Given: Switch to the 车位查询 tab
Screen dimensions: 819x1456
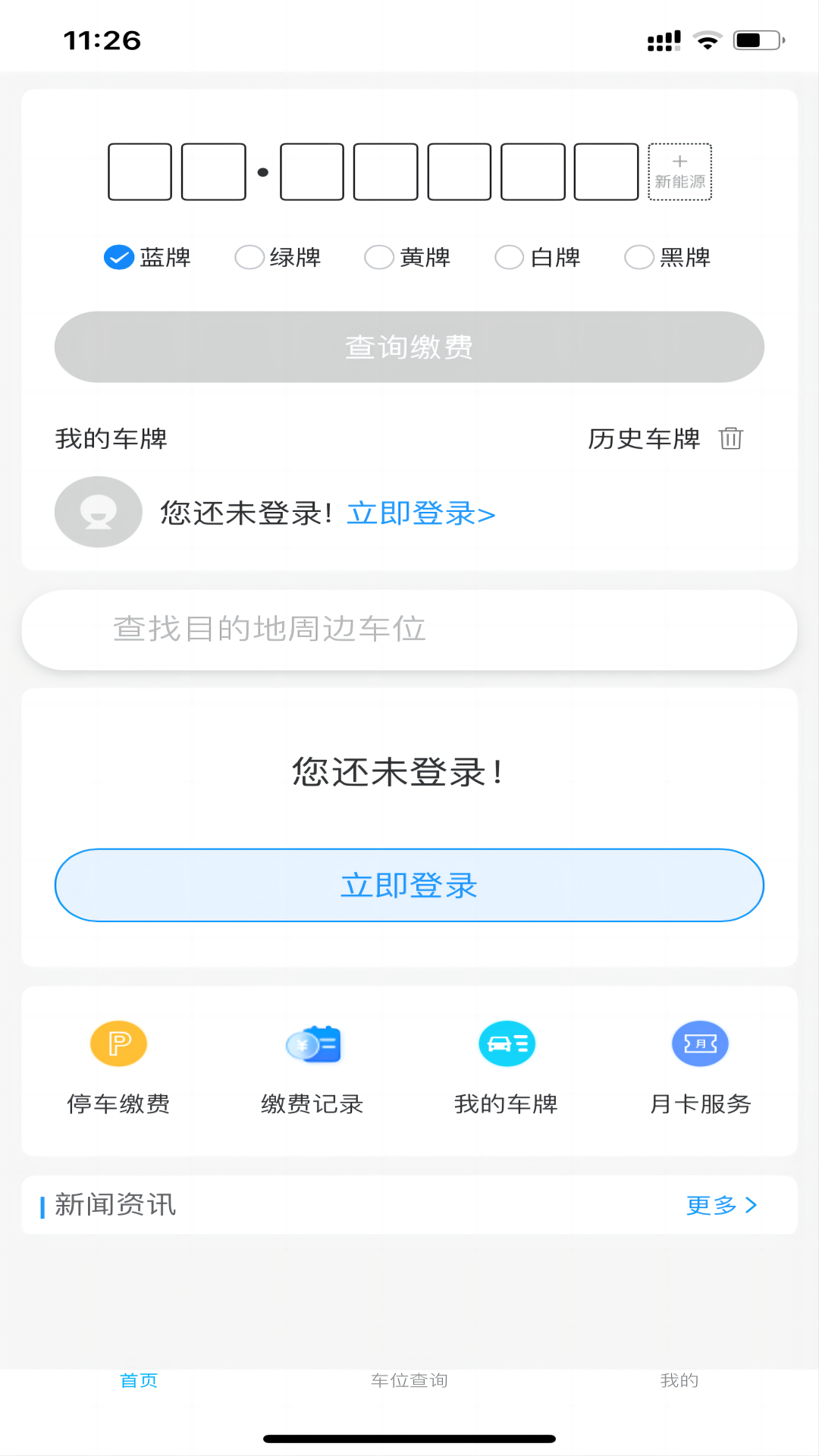Looking at the screenshot, I should [409, 1381].
